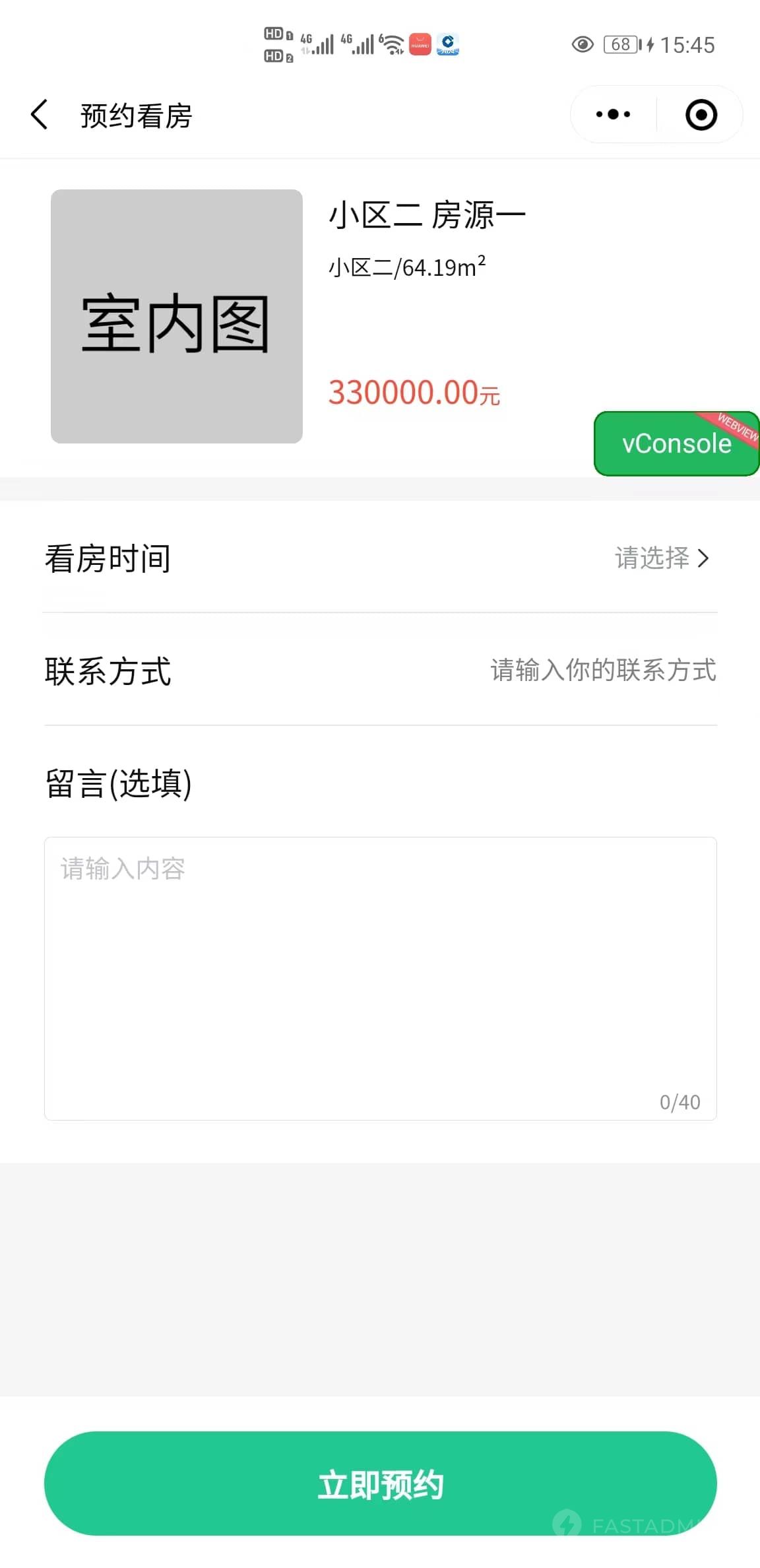Tap the 留言 message text area
Image resolution: width=760 pixels, height=1568 pixels.
(x=381, y=979)
